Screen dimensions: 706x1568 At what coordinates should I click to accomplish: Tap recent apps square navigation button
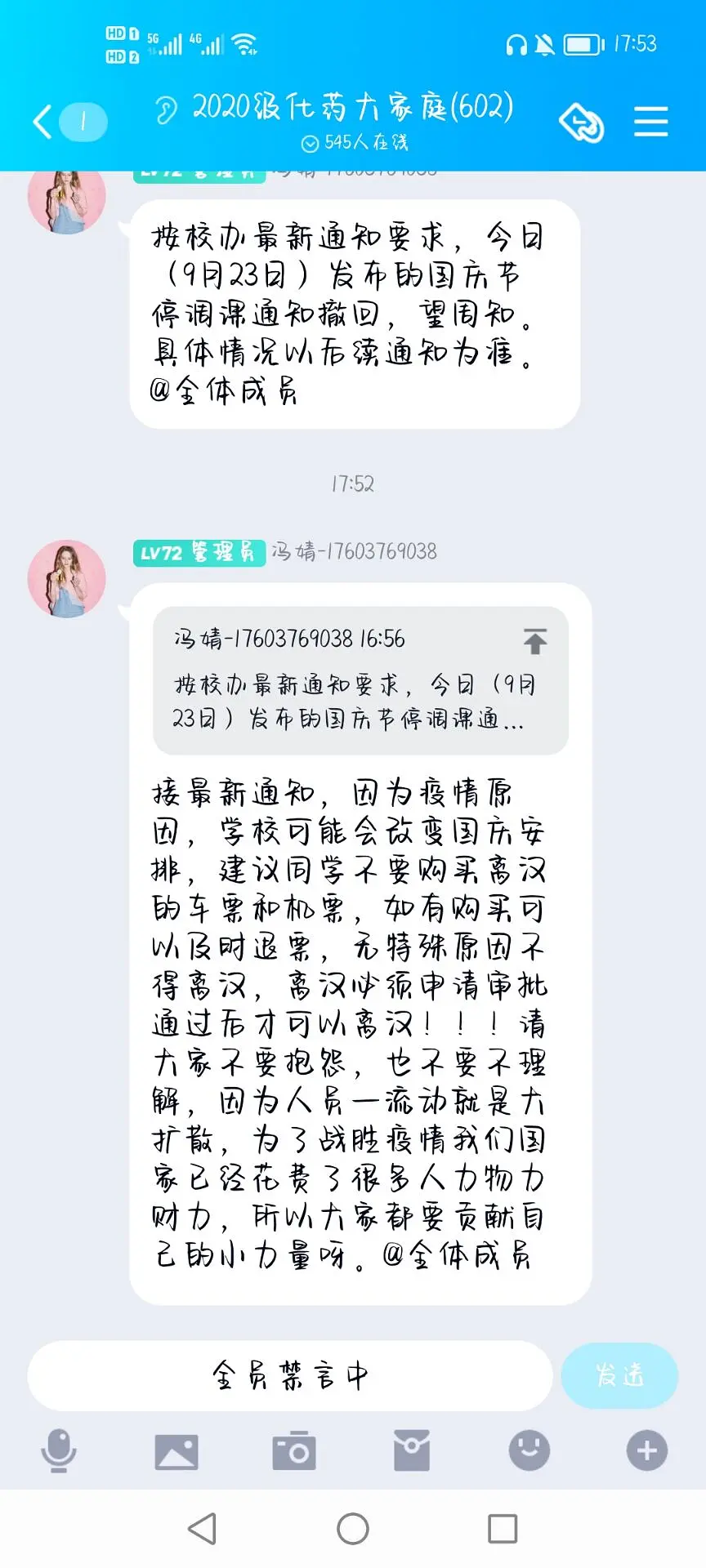click(501, 1529)
